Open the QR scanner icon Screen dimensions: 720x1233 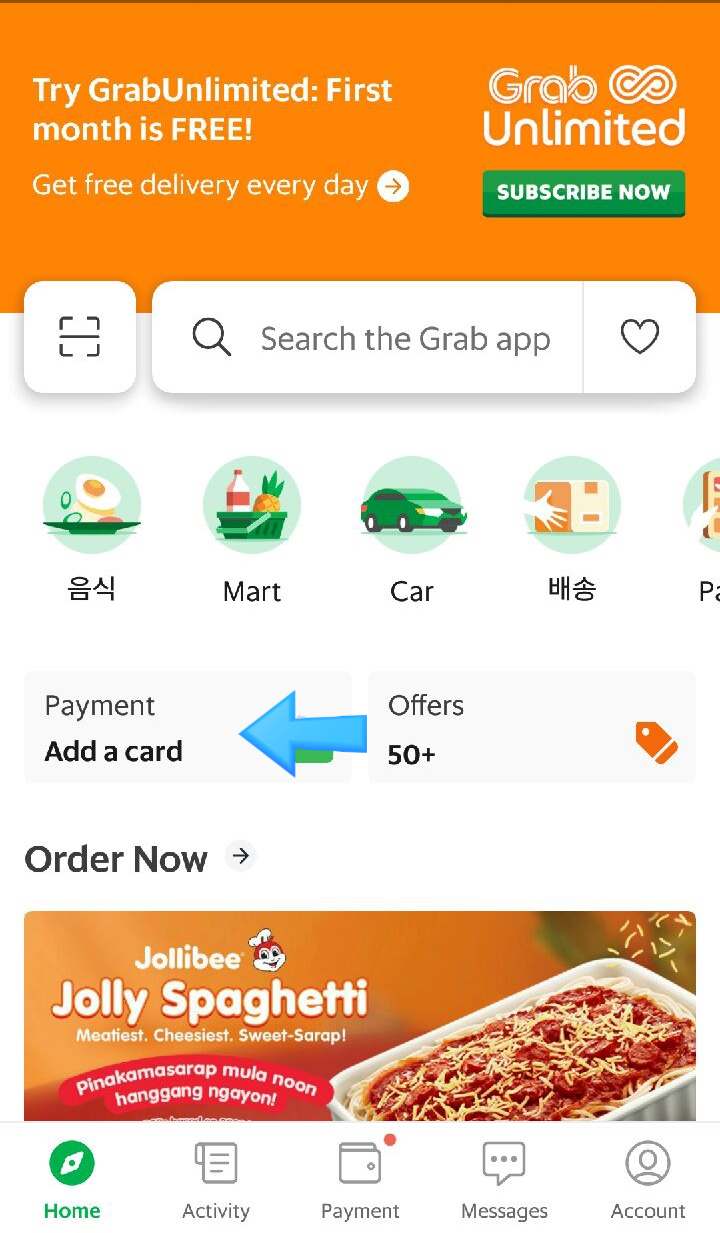tap(80, 337)
